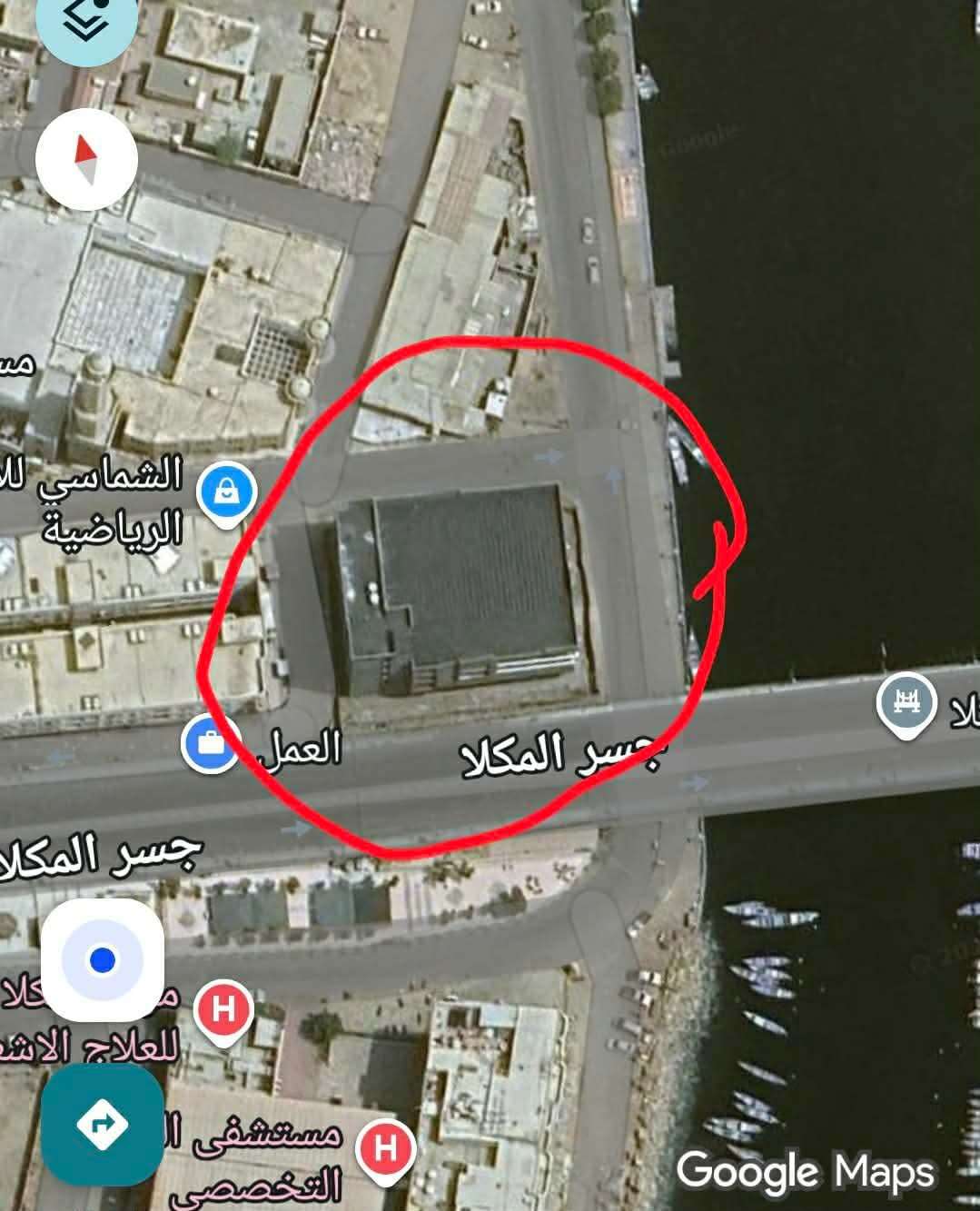This screenshot has width=980, height=1211.
Task: Select hospital pin beside مستشفى التخصصي
Action: pyautogui.click(x=387, y=1149)
